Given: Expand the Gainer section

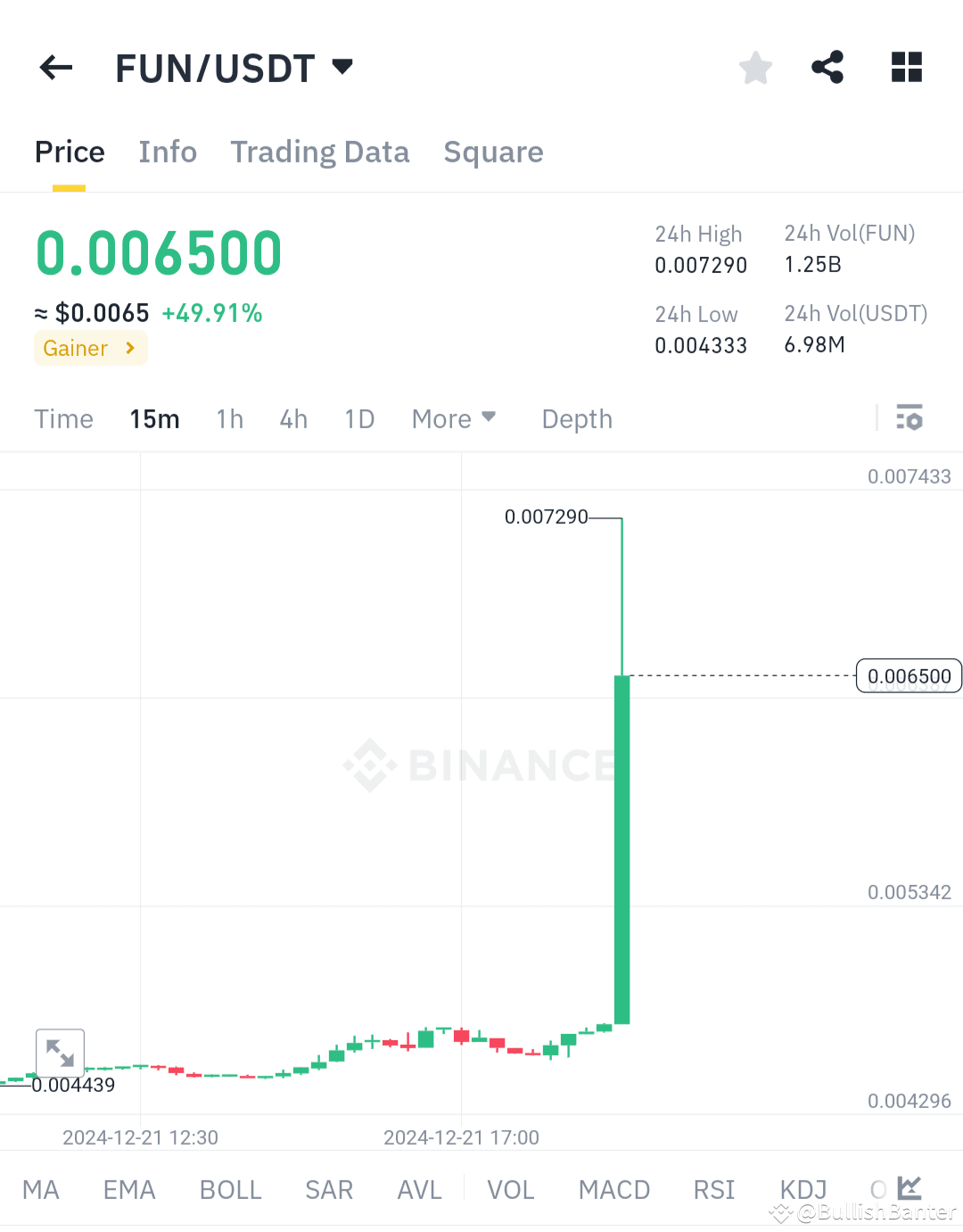Looking at the screenshot, I should [90, 348].
